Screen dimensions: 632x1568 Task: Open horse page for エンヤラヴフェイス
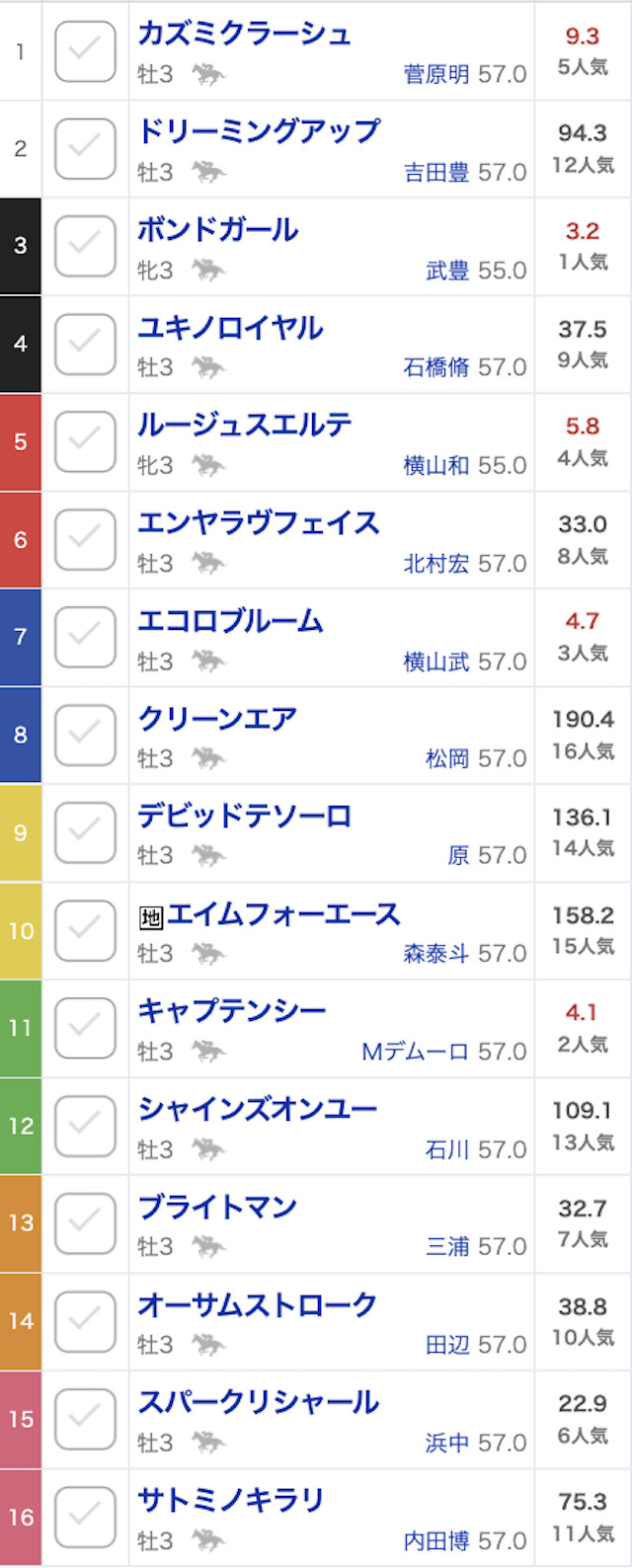(259, 523)
